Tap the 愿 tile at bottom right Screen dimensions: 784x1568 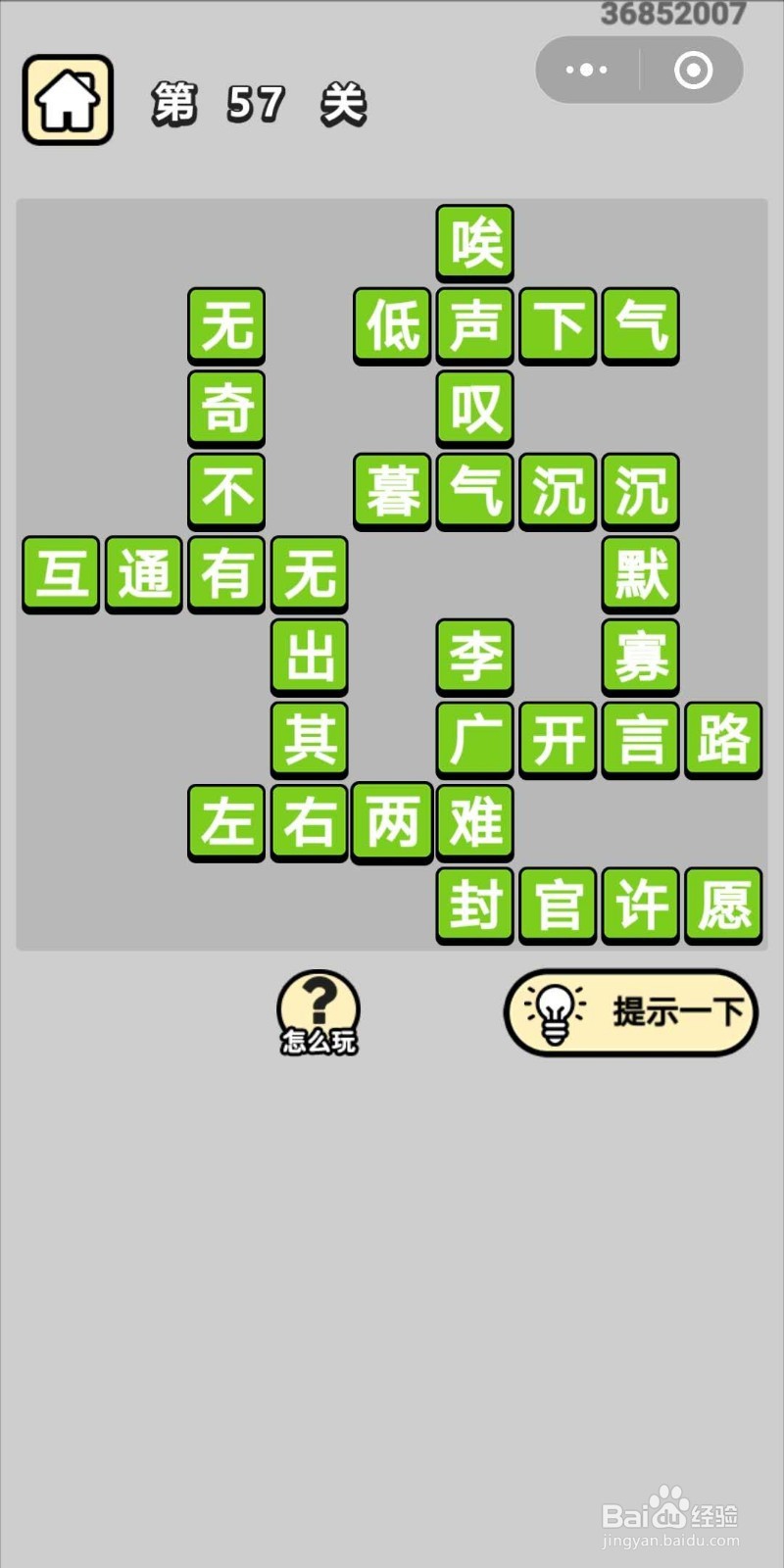[722, 906]
